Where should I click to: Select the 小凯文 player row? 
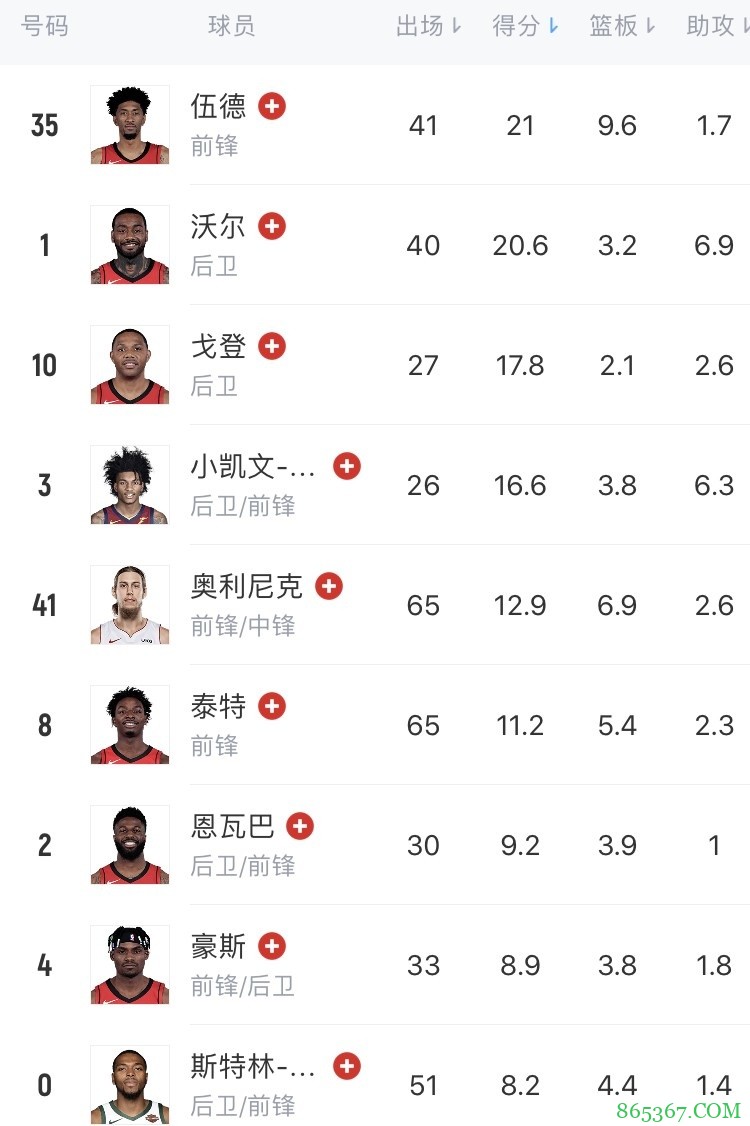click(253, 467)
